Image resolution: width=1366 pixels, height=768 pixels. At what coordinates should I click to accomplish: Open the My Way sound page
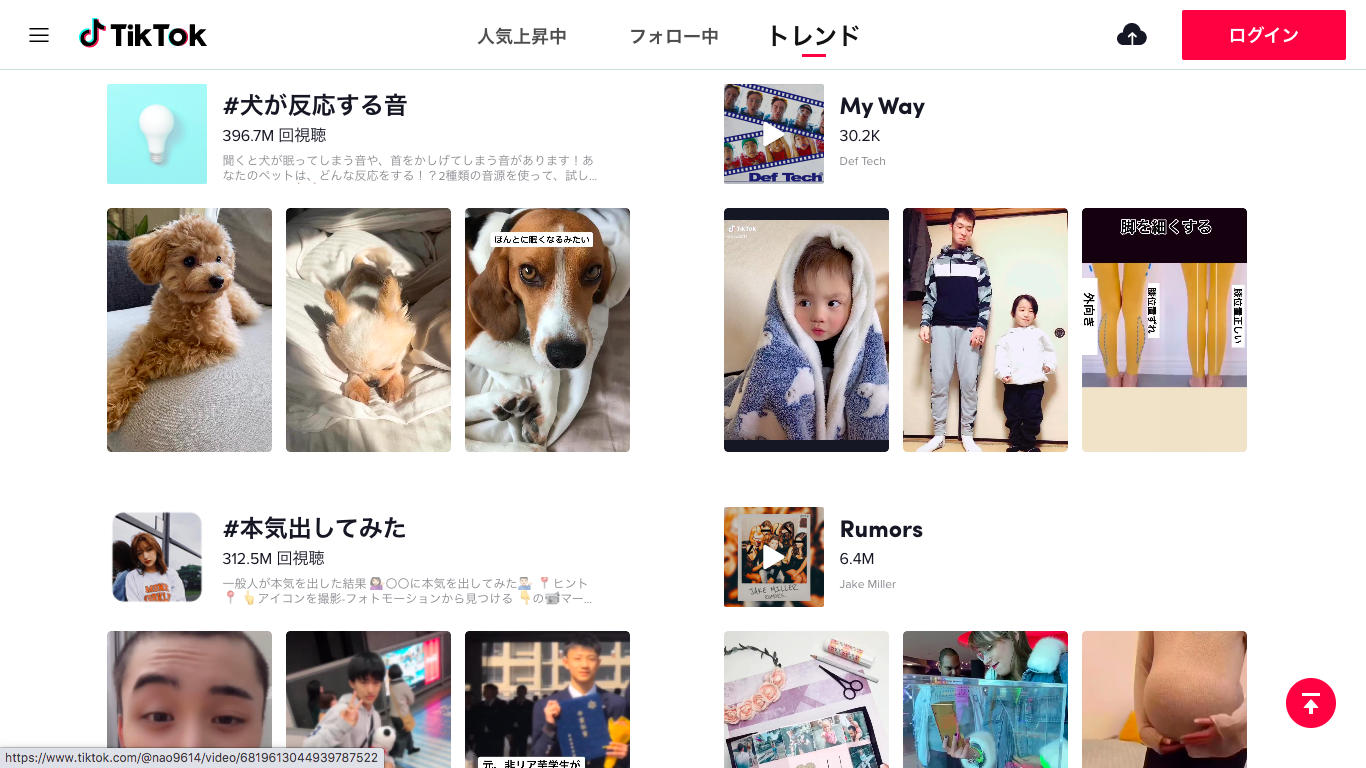[882, 107]
